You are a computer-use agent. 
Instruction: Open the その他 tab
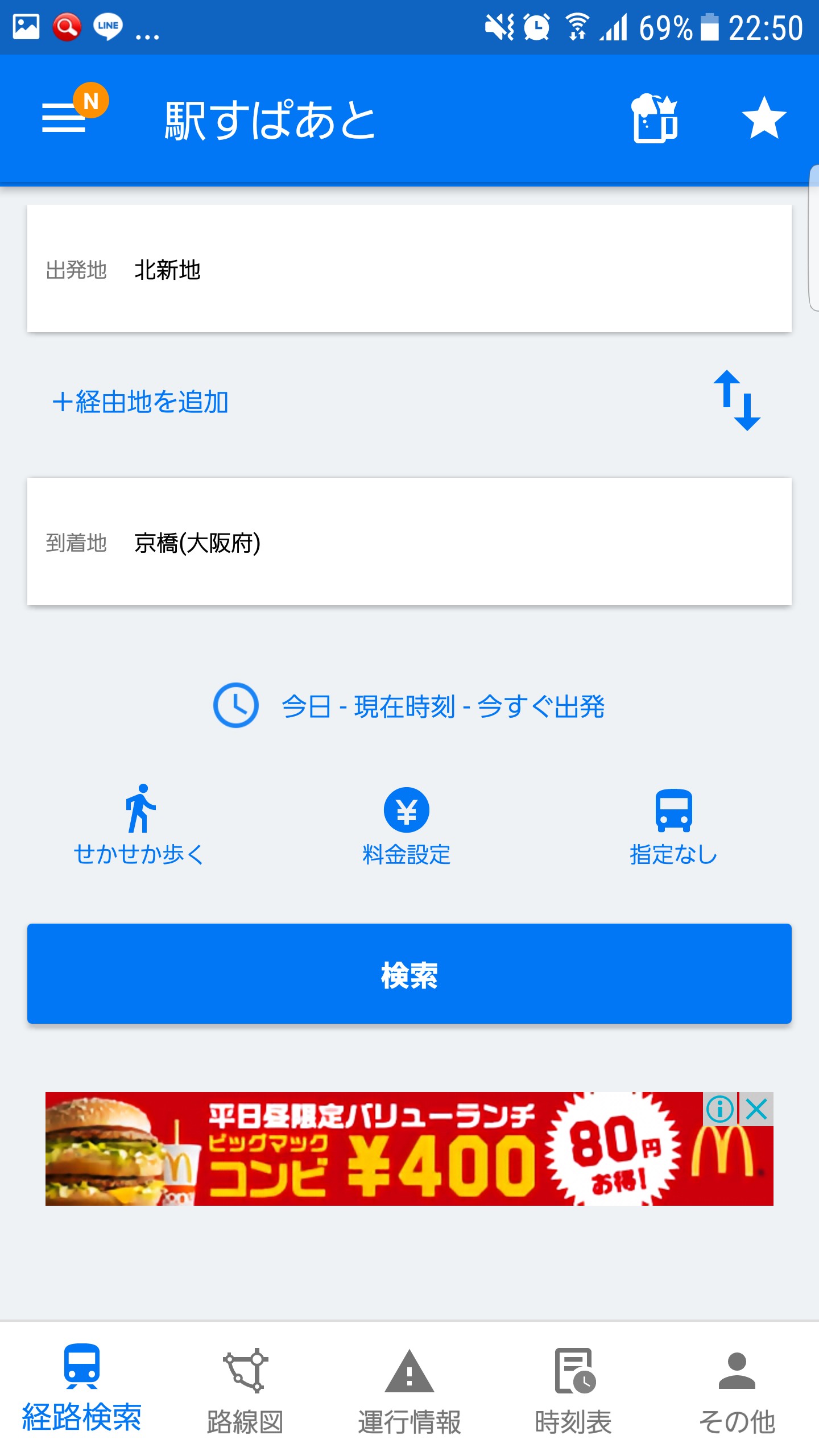click(737, 1388)
